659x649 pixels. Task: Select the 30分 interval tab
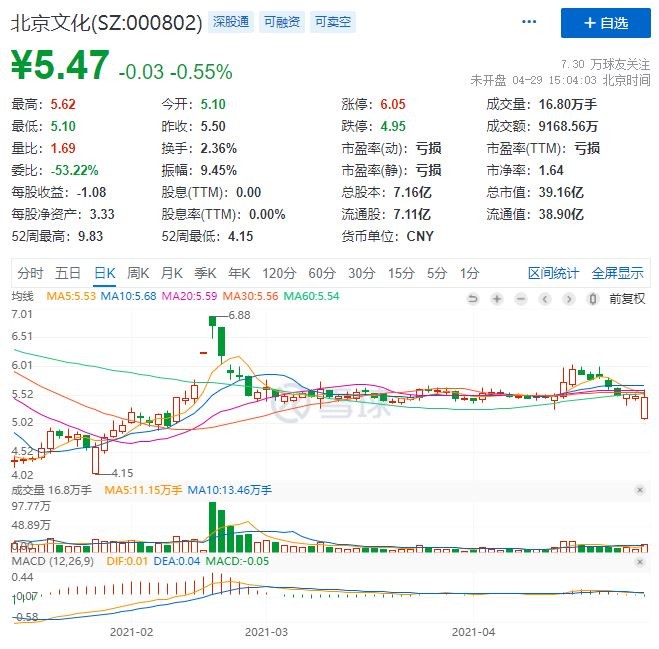[361, 273]
